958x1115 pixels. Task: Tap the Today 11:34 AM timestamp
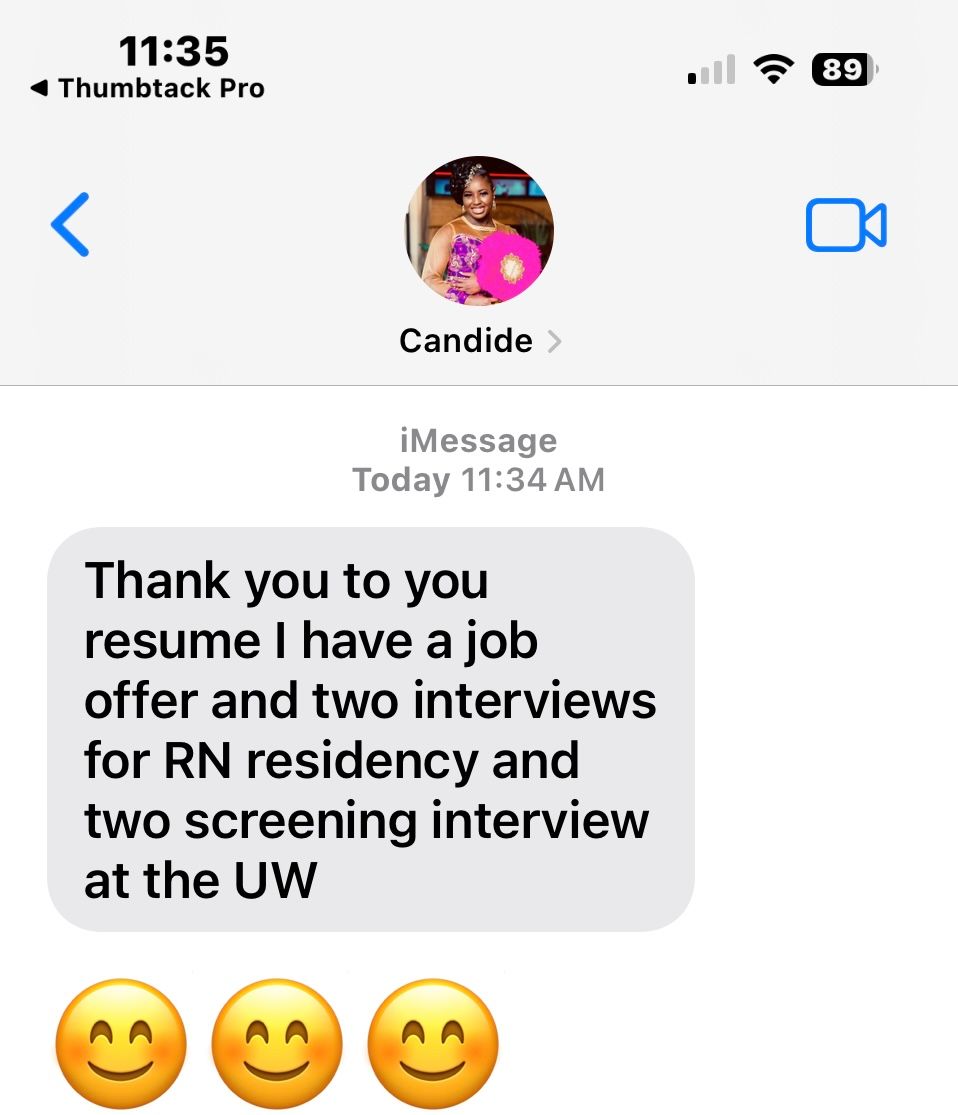478,480
